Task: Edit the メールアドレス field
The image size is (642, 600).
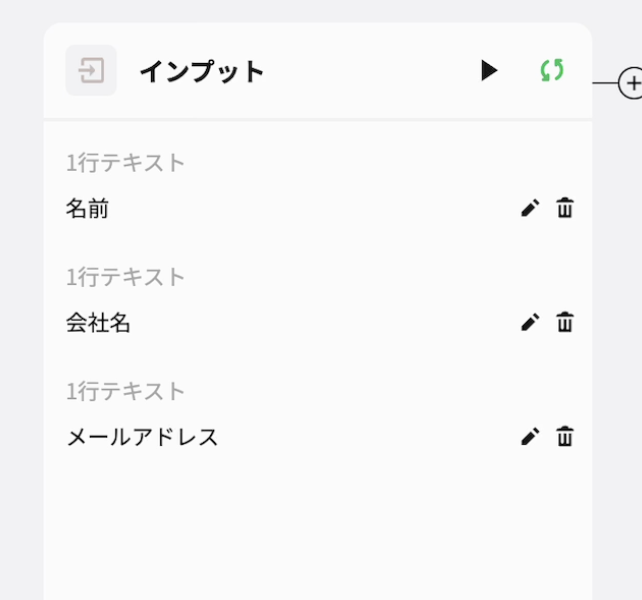Action: coord(530,436)
